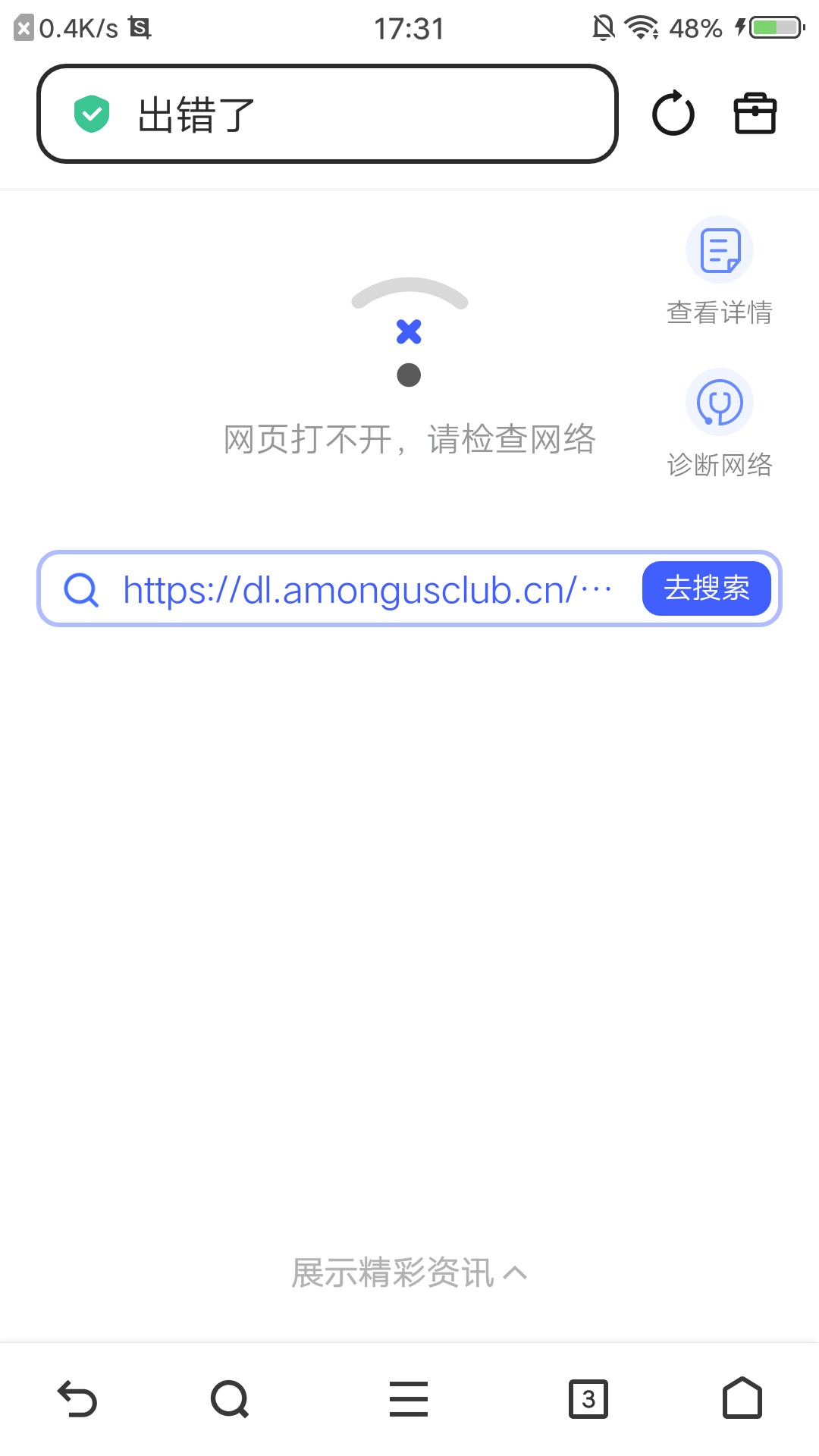This screenshot has height=1456, width=819.
Task: Open the toolbox icon
Action: [755, 114]
